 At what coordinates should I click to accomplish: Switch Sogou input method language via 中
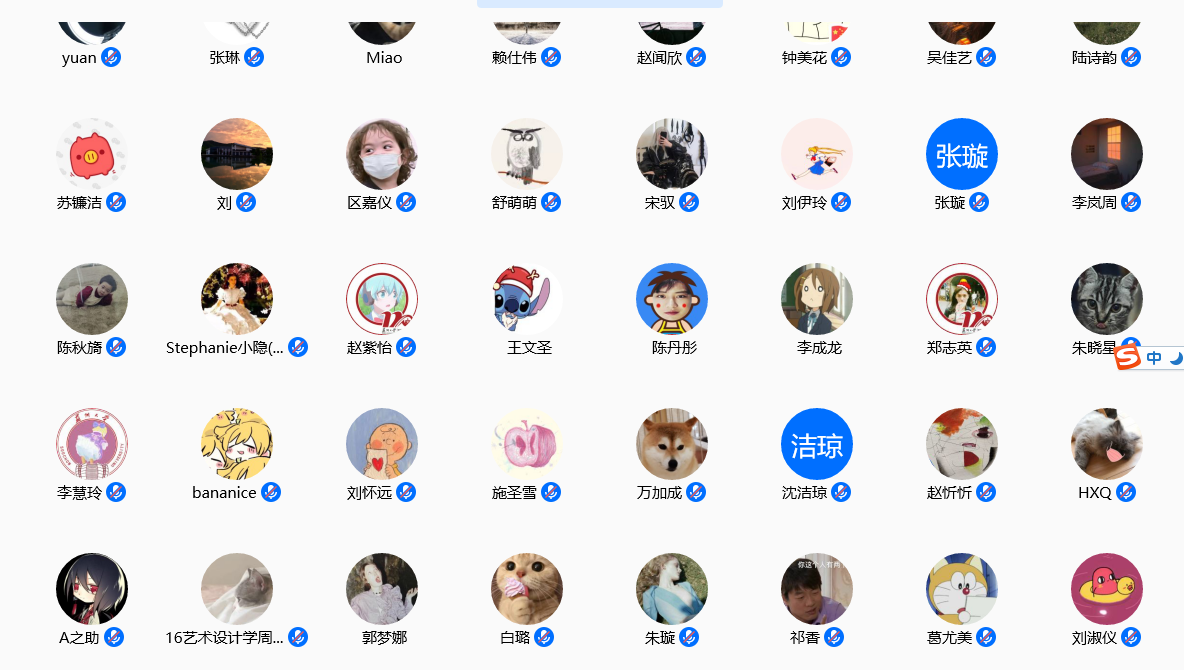coord(1154,358)
